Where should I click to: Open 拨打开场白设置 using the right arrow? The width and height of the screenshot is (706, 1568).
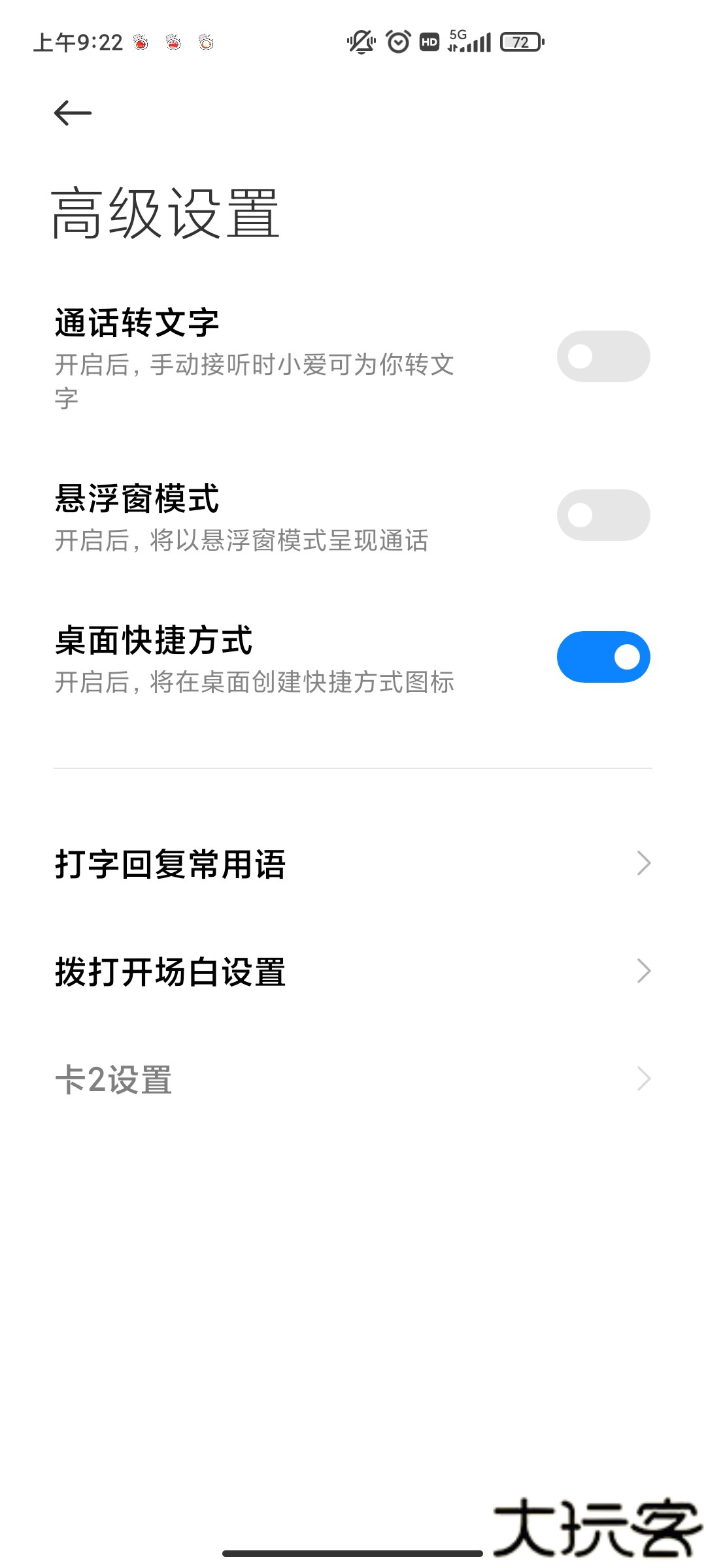coord(644,971)
